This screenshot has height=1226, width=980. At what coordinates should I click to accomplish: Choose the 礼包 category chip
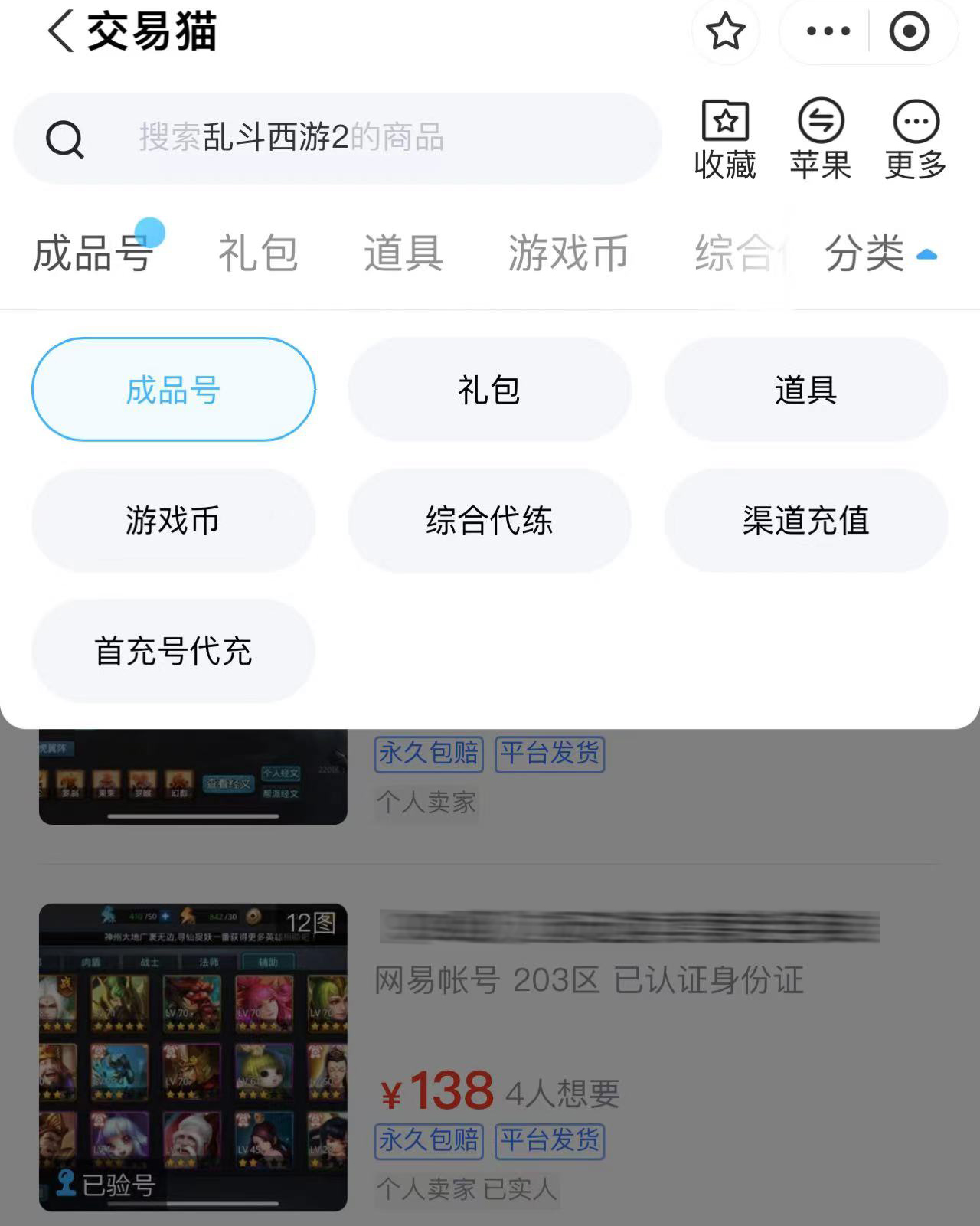point(489,390)
